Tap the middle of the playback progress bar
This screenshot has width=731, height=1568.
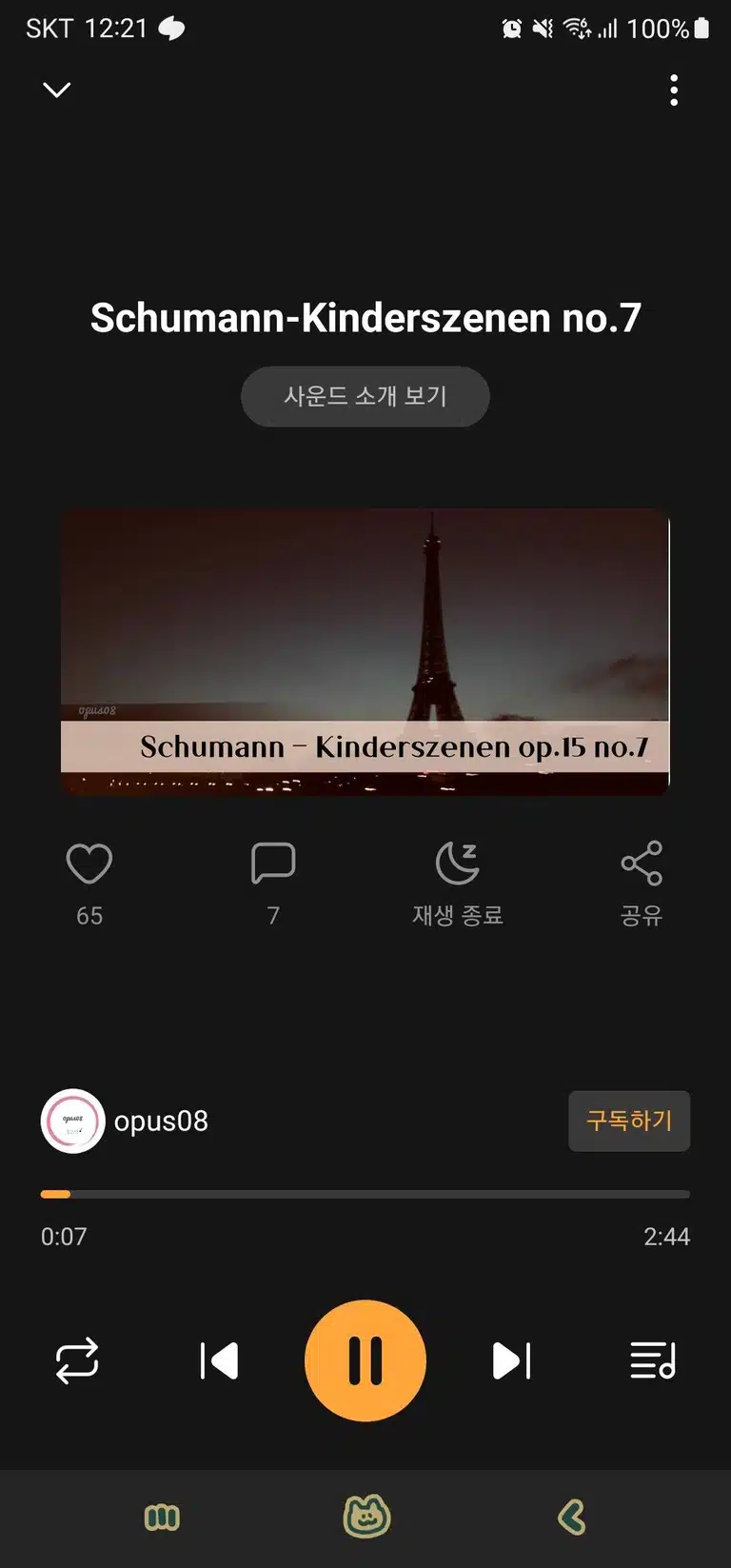click(x=365, y=1194)
